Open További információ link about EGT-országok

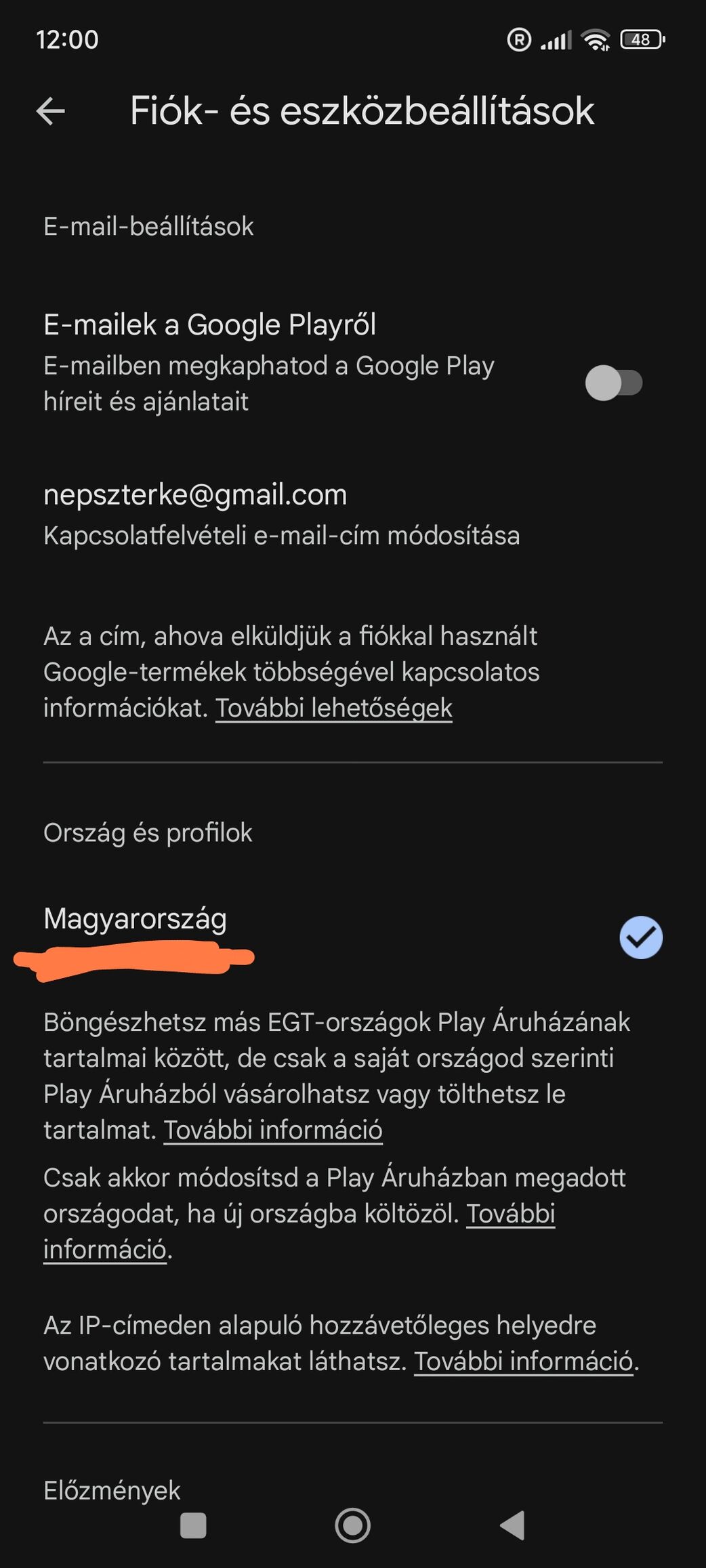coord(273,1130)
